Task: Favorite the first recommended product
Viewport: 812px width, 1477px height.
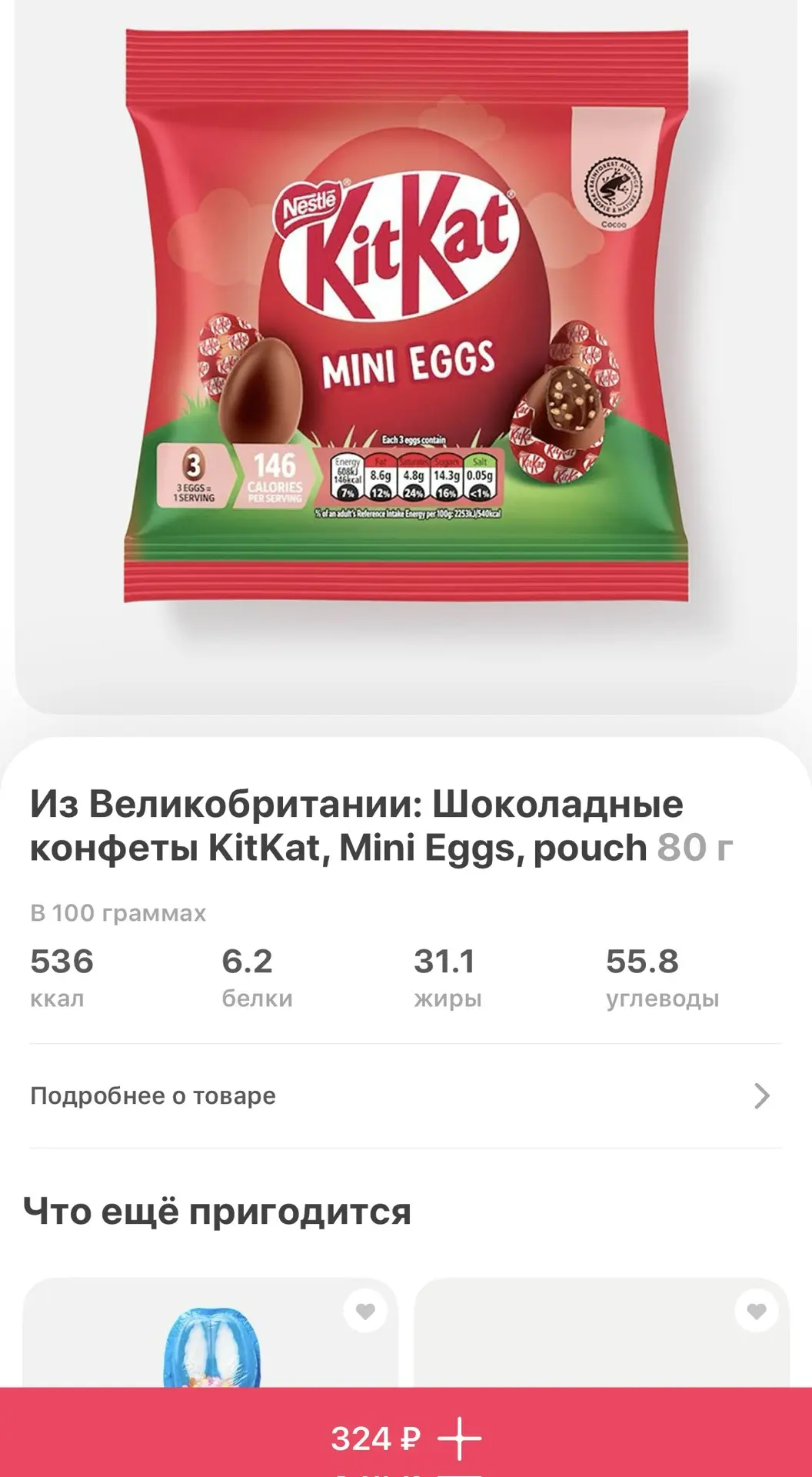Action: pyautogui.click(x=365, y=1311)
